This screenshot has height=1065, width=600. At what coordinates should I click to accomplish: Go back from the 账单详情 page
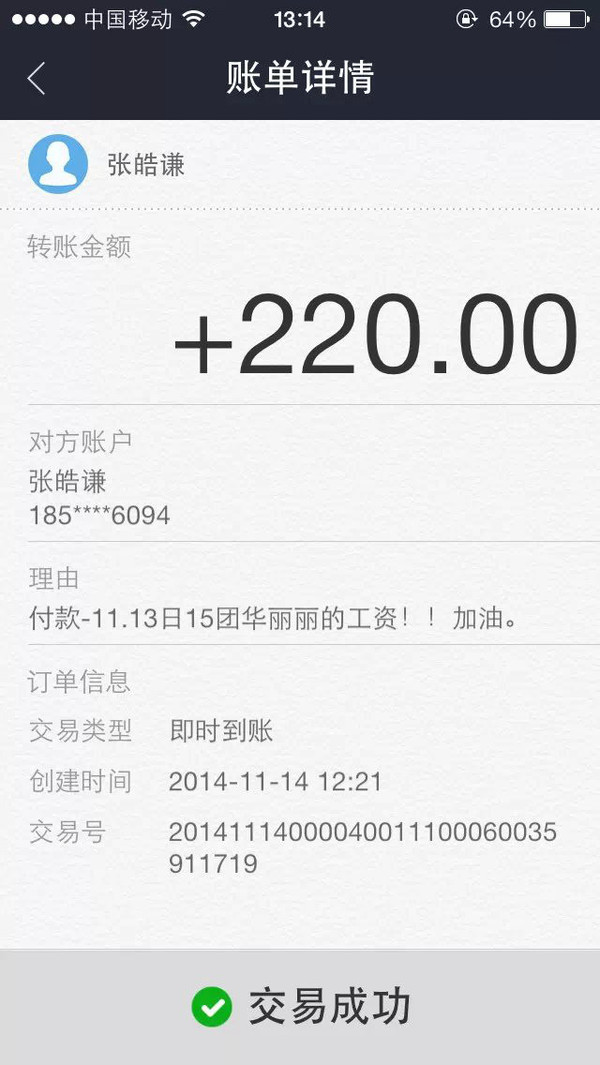click(37, 78)
